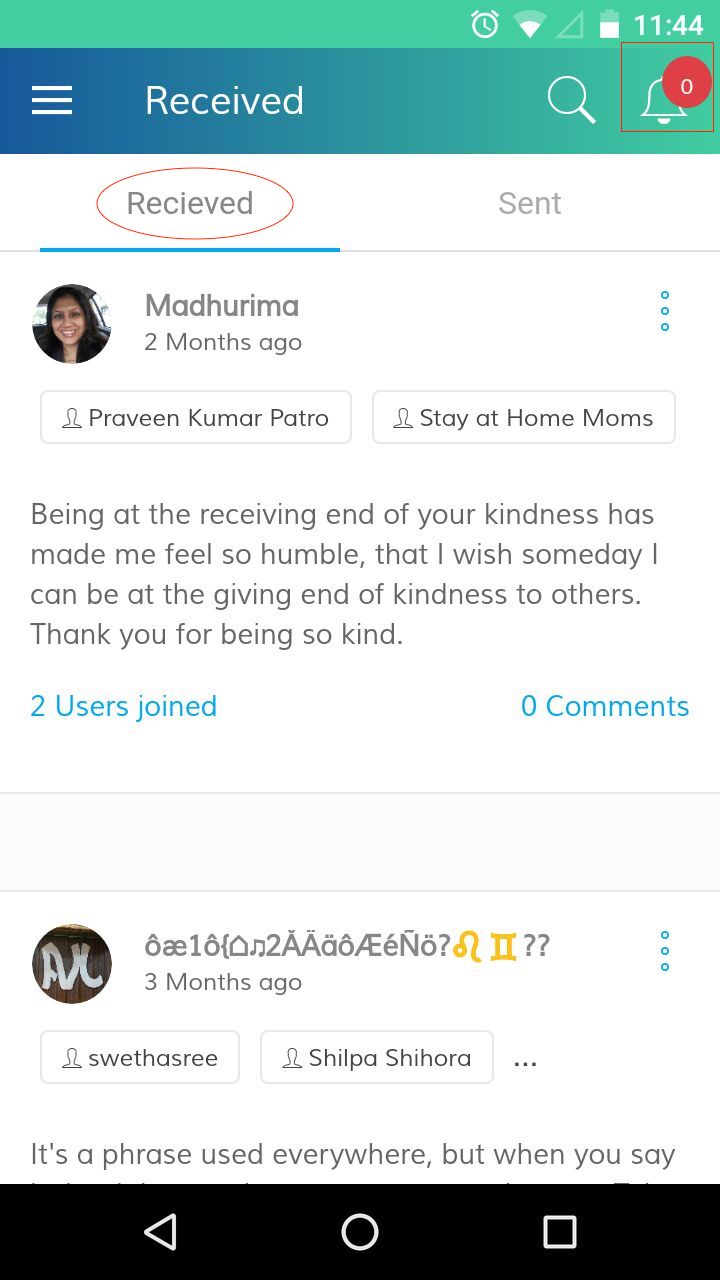Open Madhurima's profile picture
This screenshot has height=1280, width=720.
(72, 323)
